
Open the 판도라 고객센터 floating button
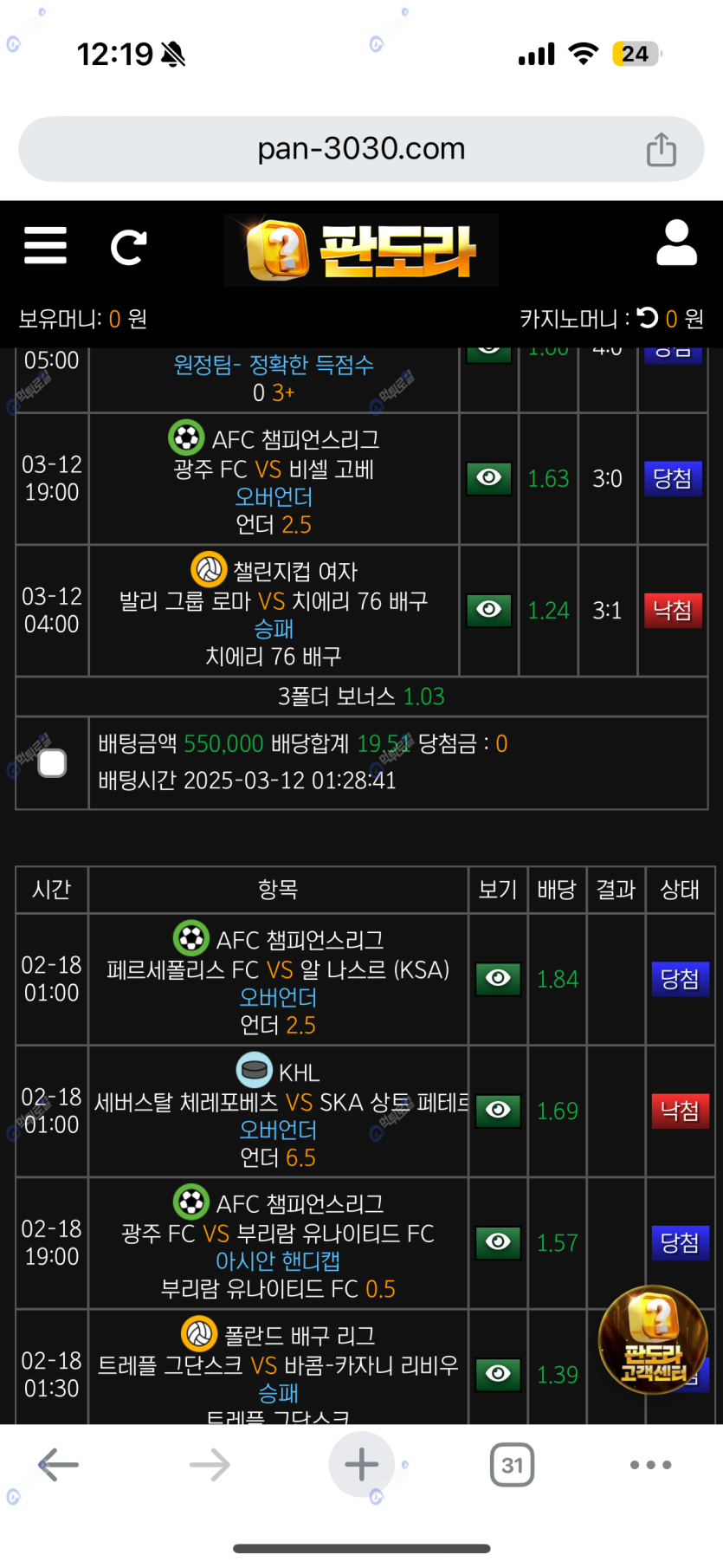653,1339
